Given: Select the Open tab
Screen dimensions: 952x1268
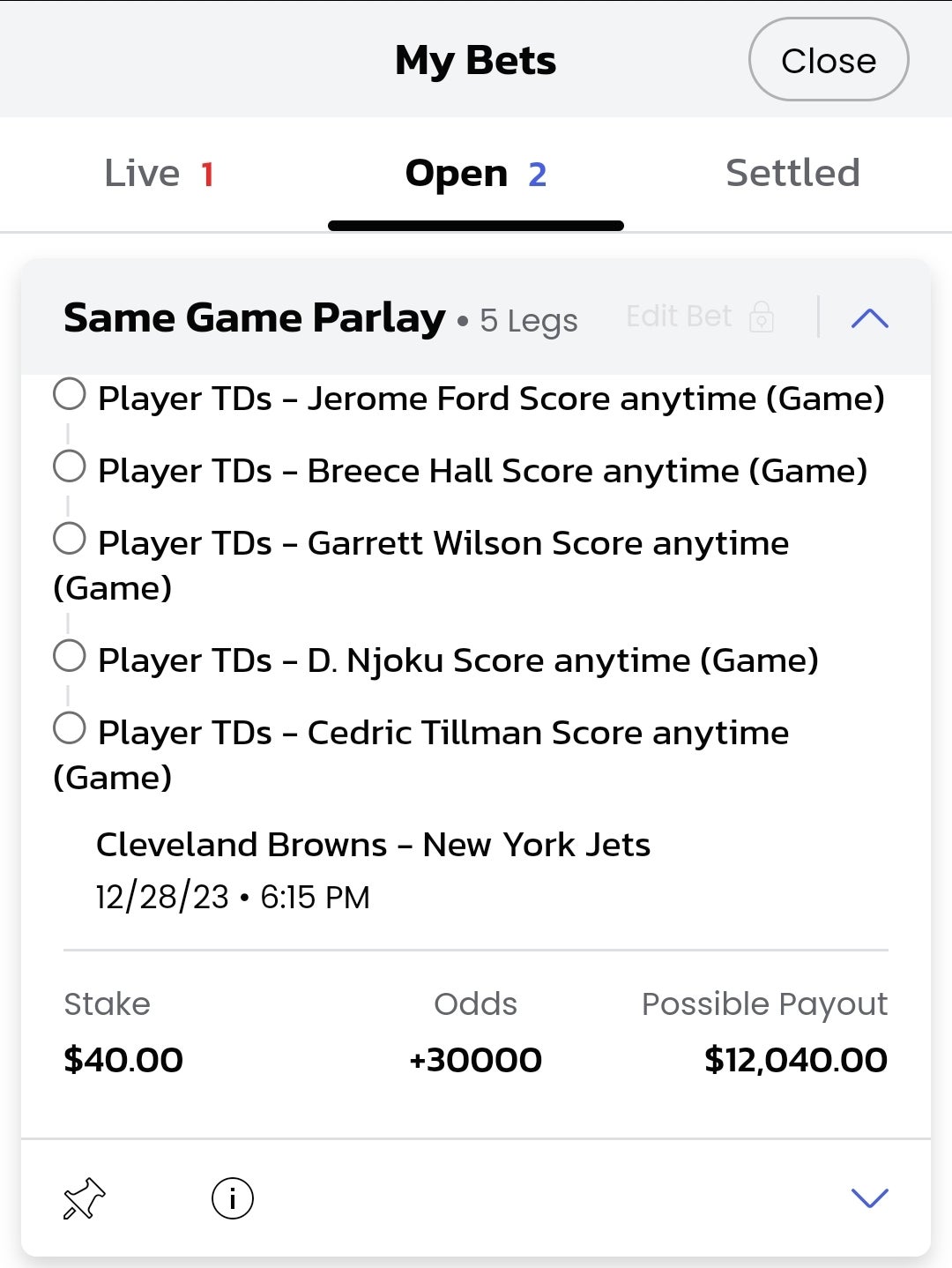Looking at the screenshot, I should click(x=475, y=173).
